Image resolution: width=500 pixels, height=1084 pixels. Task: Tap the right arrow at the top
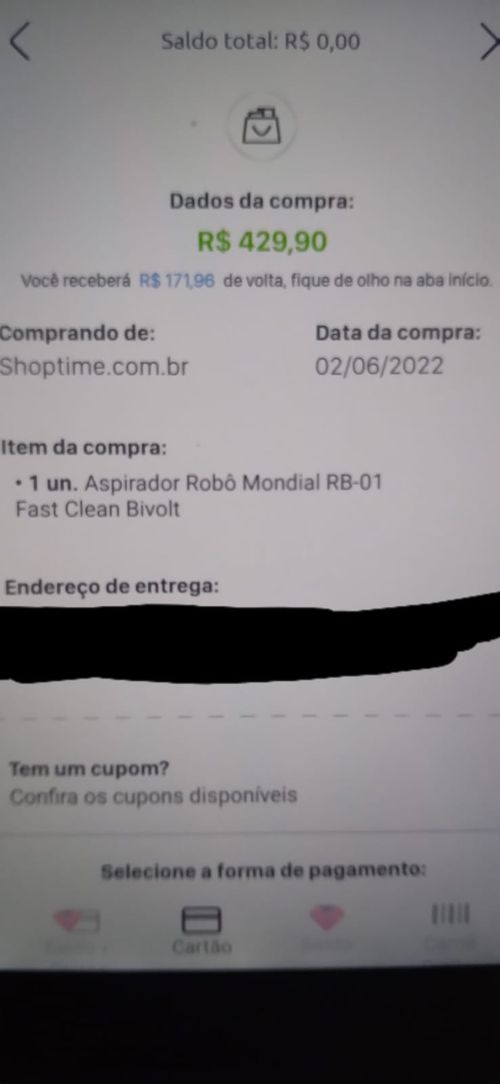point(490,41)
